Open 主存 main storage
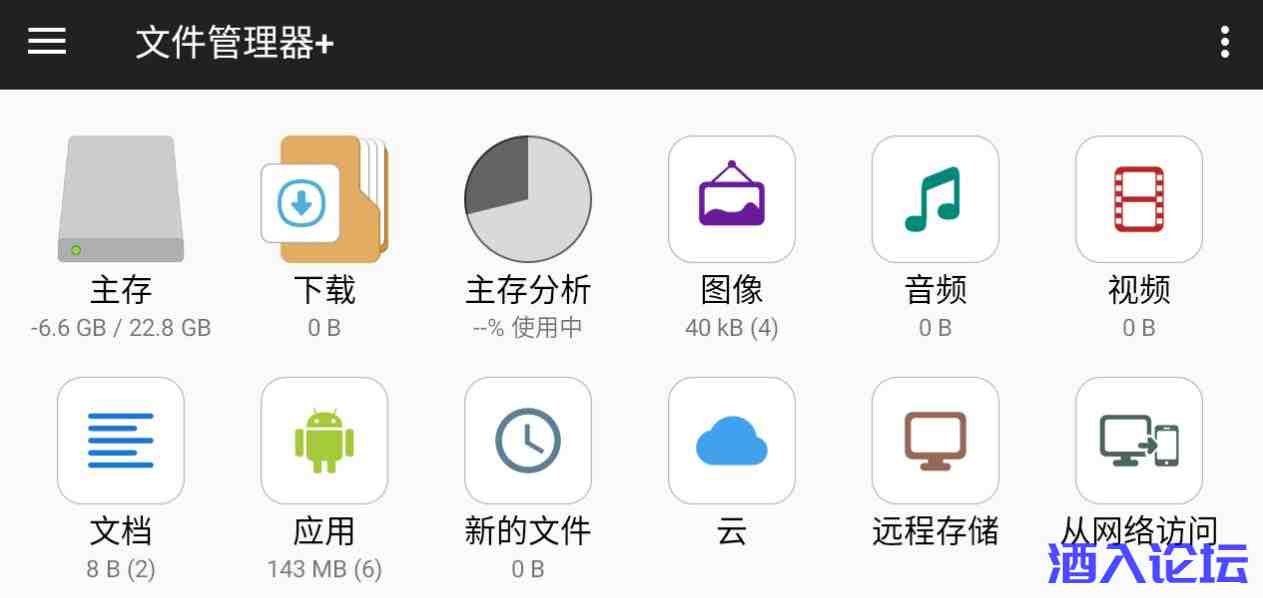The width and height of the screenshot is (1263, 598). click(121, 200)
